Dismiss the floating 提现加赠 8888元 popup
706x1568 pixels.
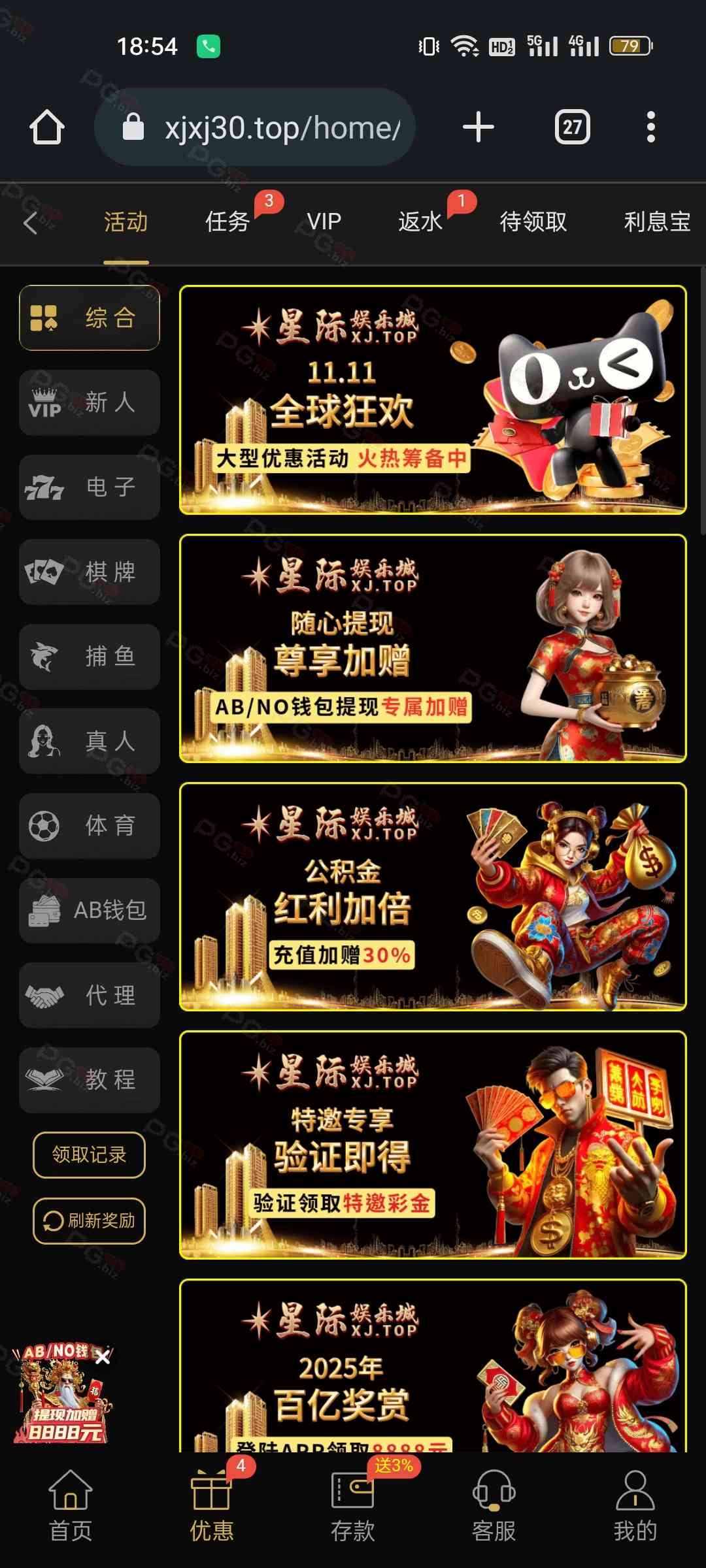pyautogui.click(x=103, y=1358)
